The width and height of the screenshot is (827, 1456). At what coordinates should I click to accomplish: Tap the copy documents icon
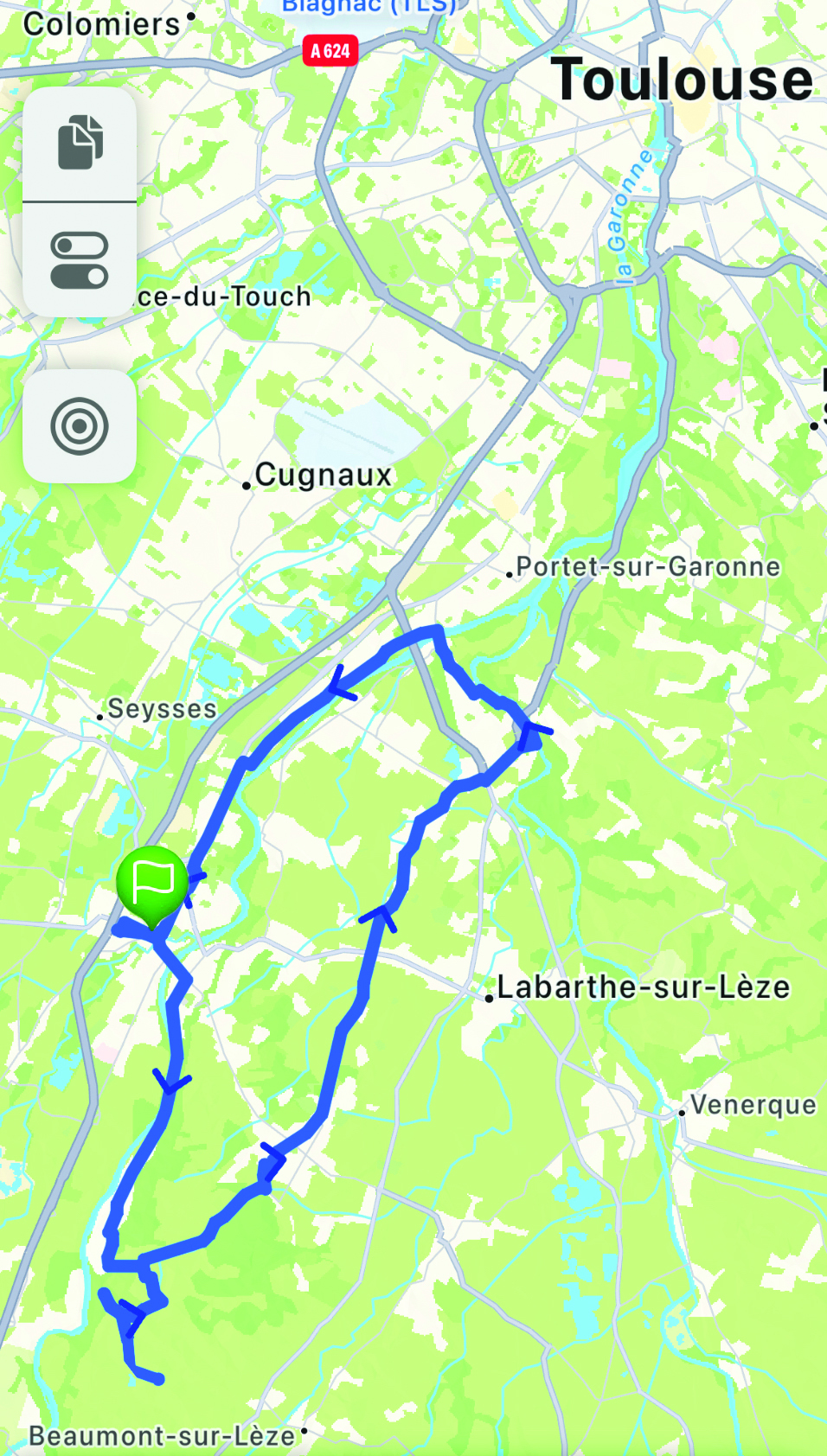click(80, 143)
